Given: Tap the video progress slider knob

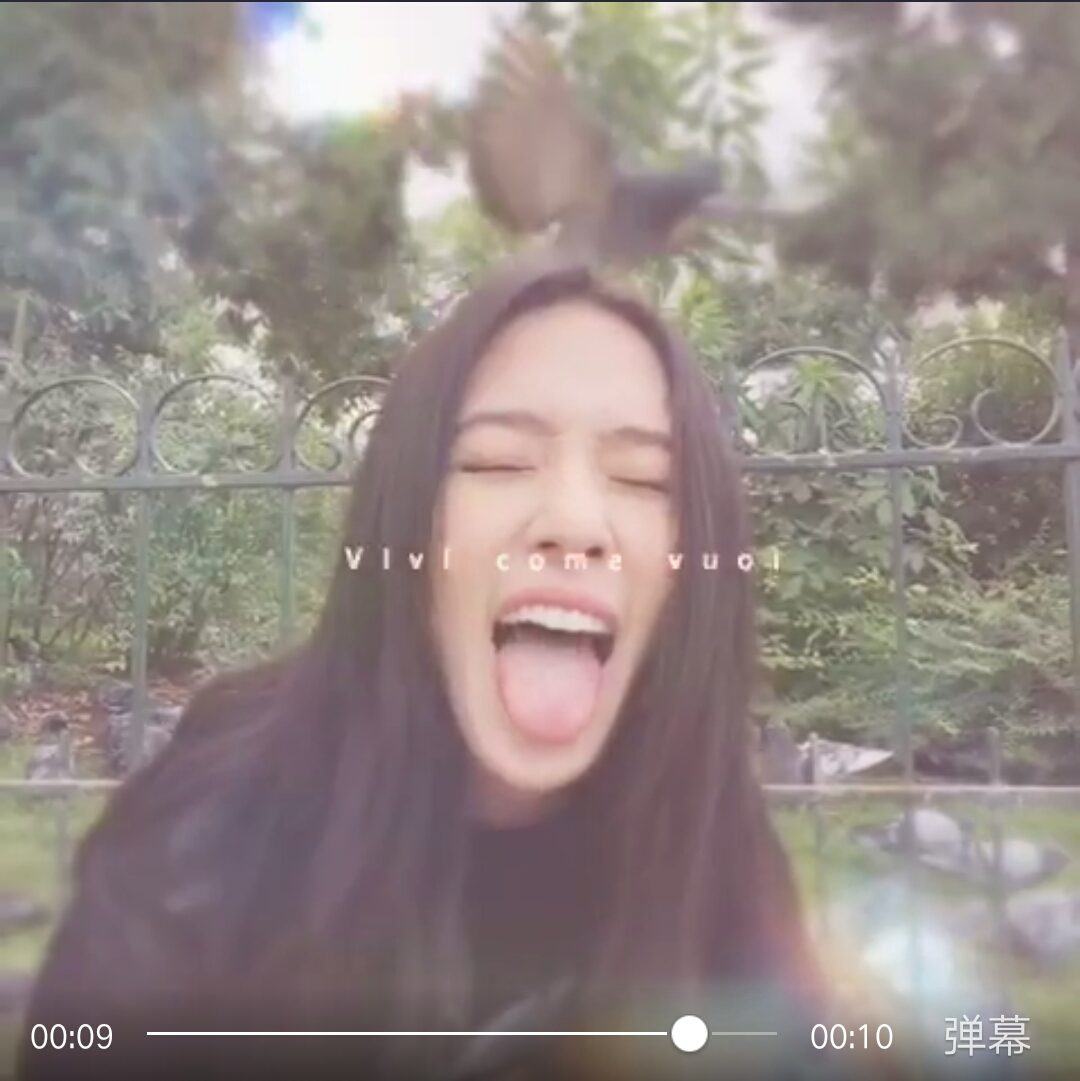Looking at the screenshot, I should point(689,1033).
